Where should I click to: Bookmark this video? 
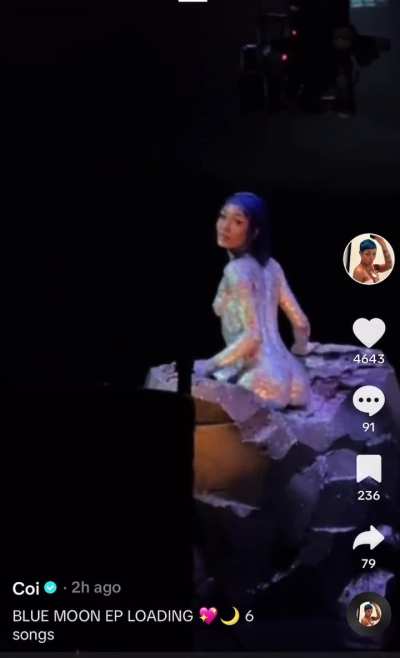coord(369,468)
